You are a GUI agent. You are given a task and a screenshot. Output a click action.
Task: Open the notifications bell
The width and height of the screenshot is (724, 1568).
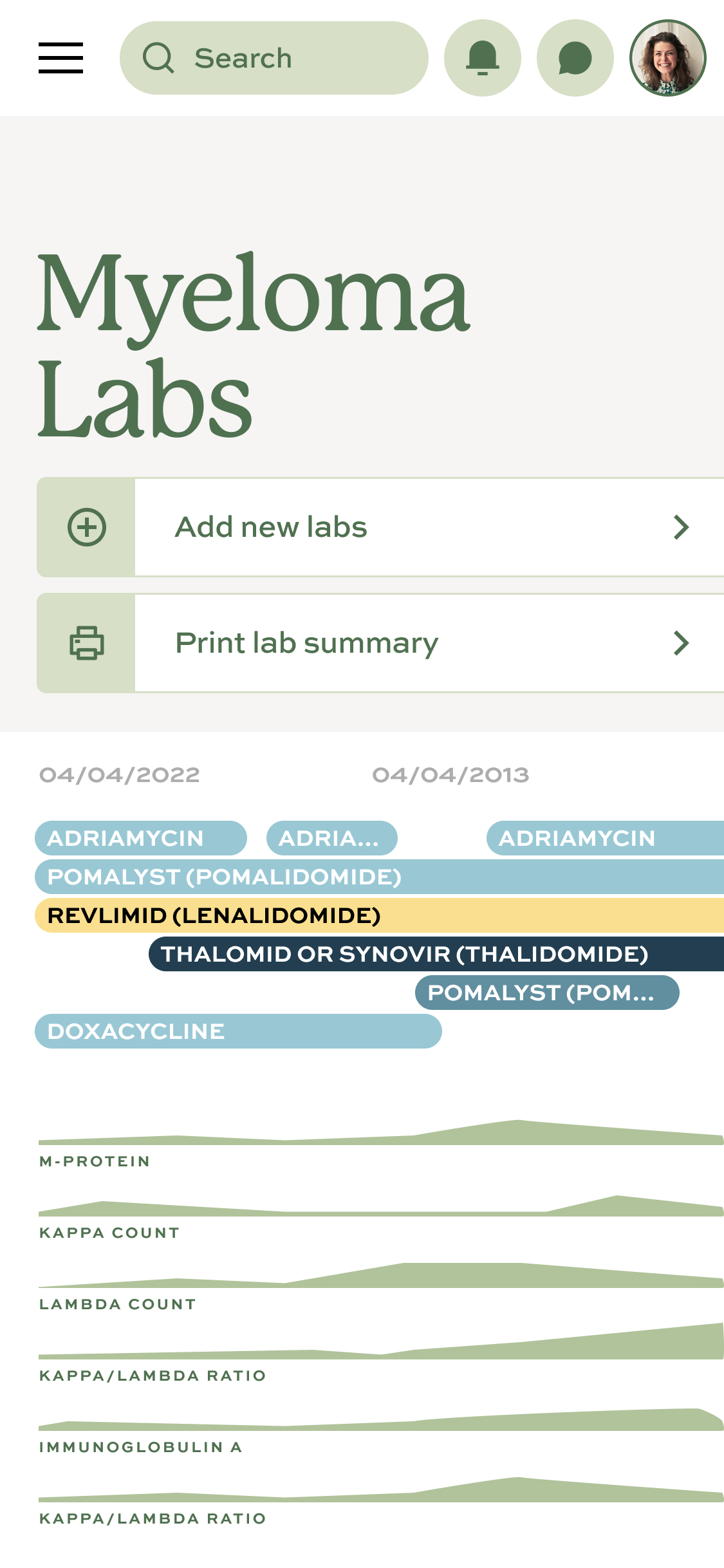point(482,58)
